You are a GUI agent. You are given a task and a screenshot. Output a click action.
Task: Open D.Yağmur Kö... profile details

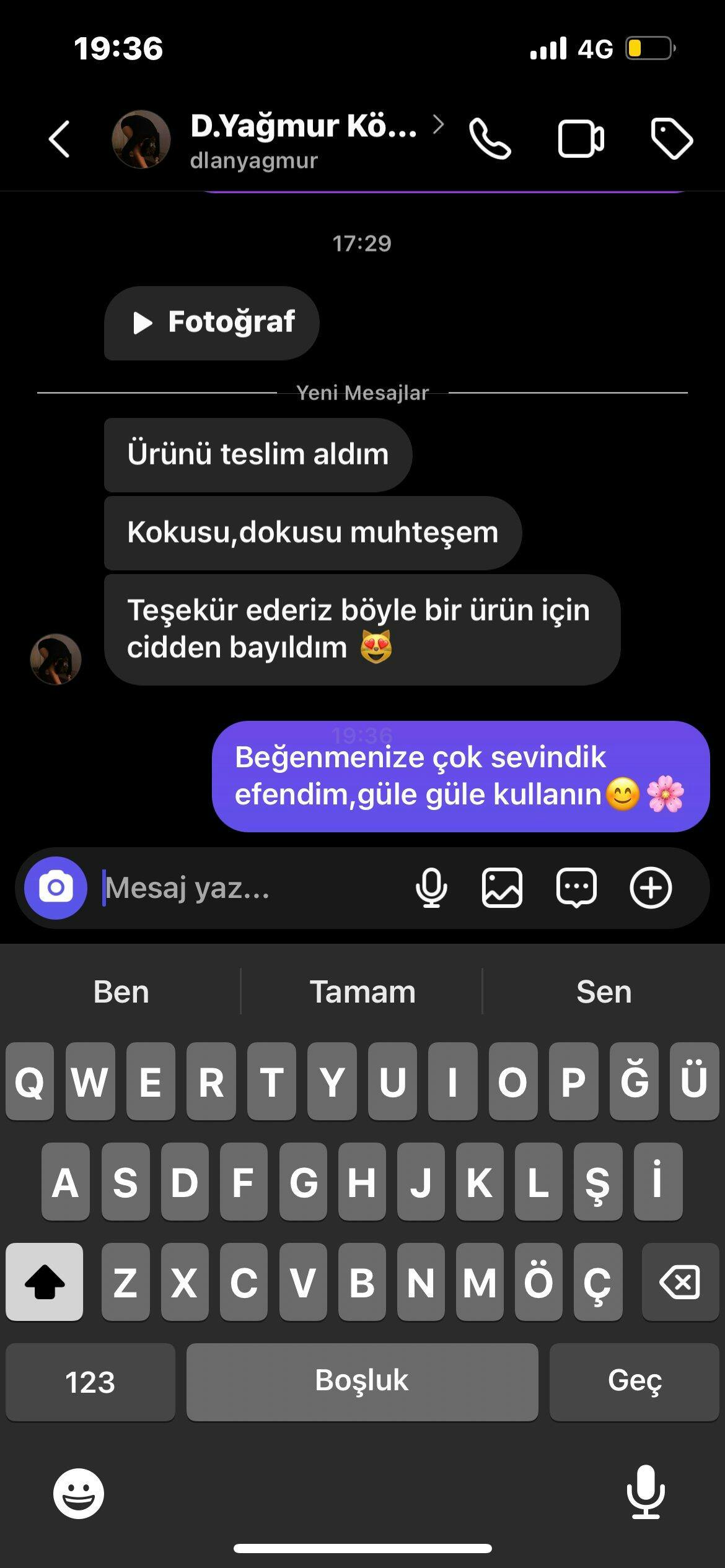(304, 139)
